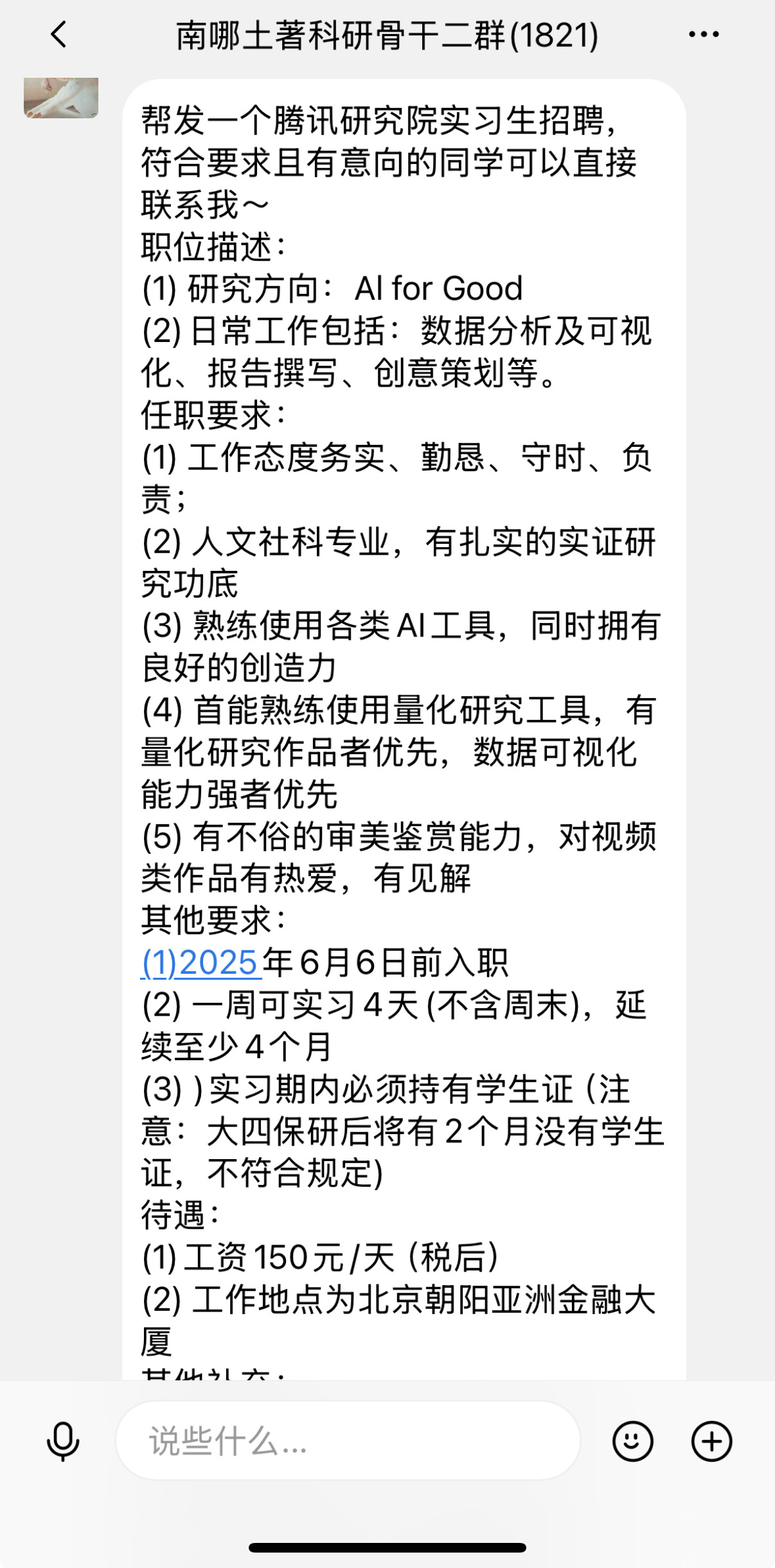
Task: Open the three-dot group options menu
Action: tap(704, 35)
